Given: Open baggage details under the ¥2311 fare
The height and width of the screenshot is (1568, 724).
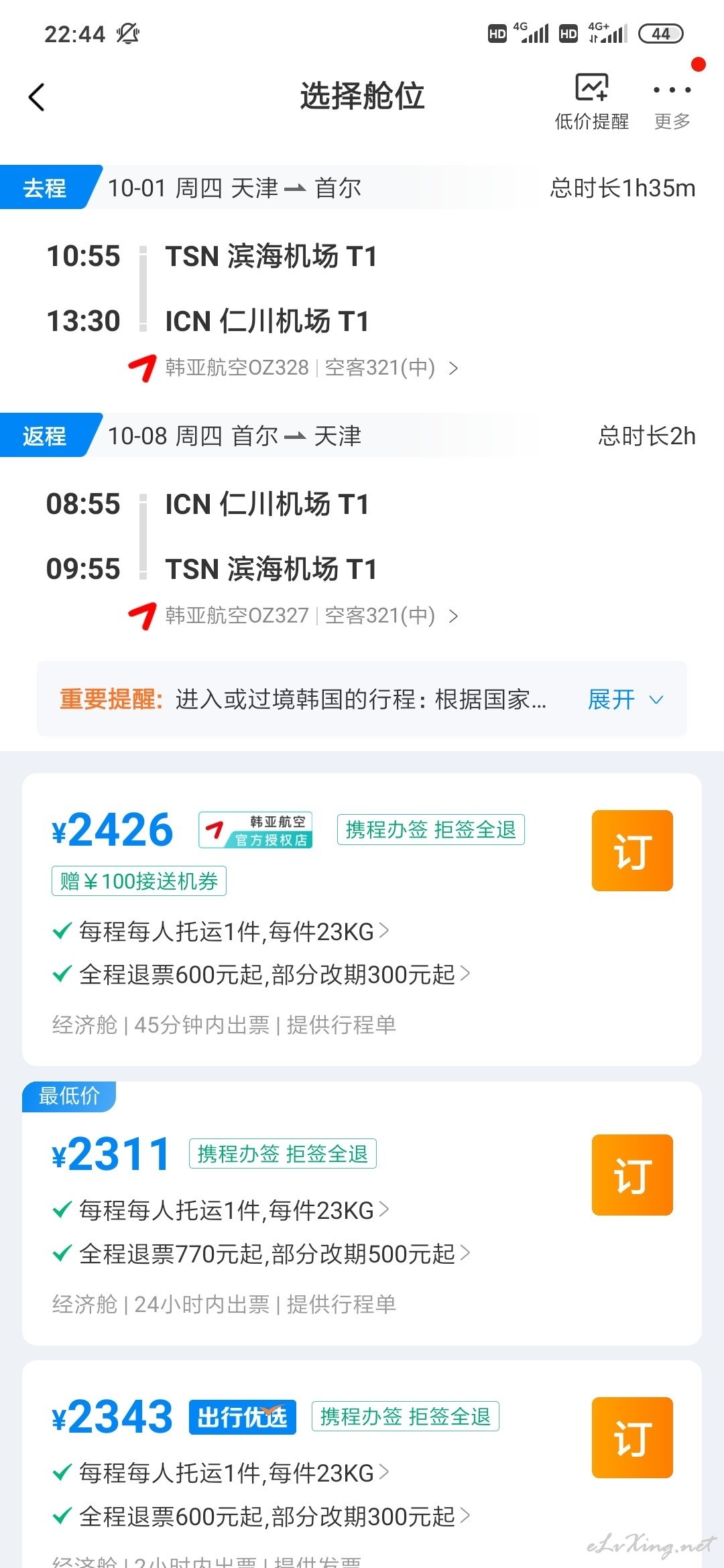Looking at the screenshot, I should click(x=221, y=1210).
